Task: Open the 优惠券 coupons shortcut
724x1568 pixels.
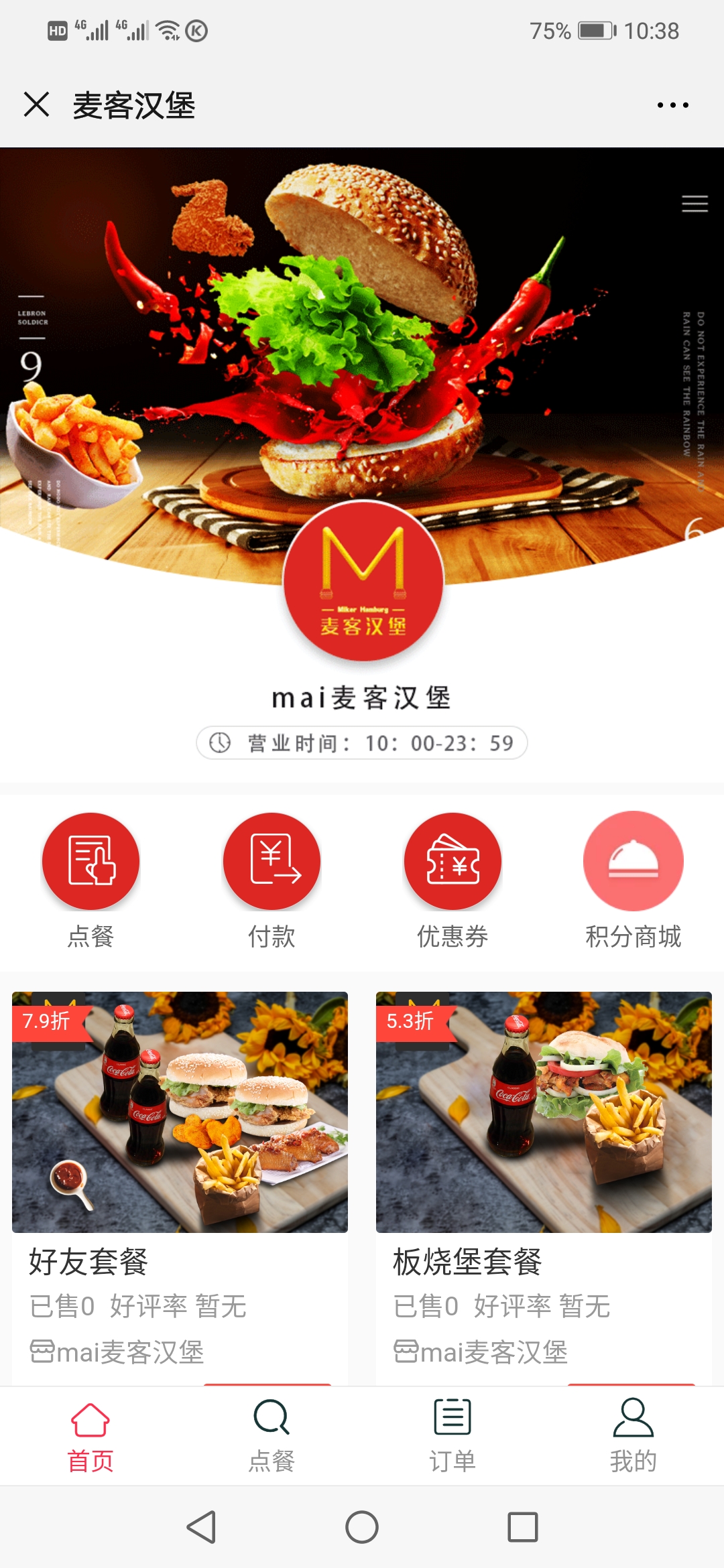Action: click(x=452, y=862)
